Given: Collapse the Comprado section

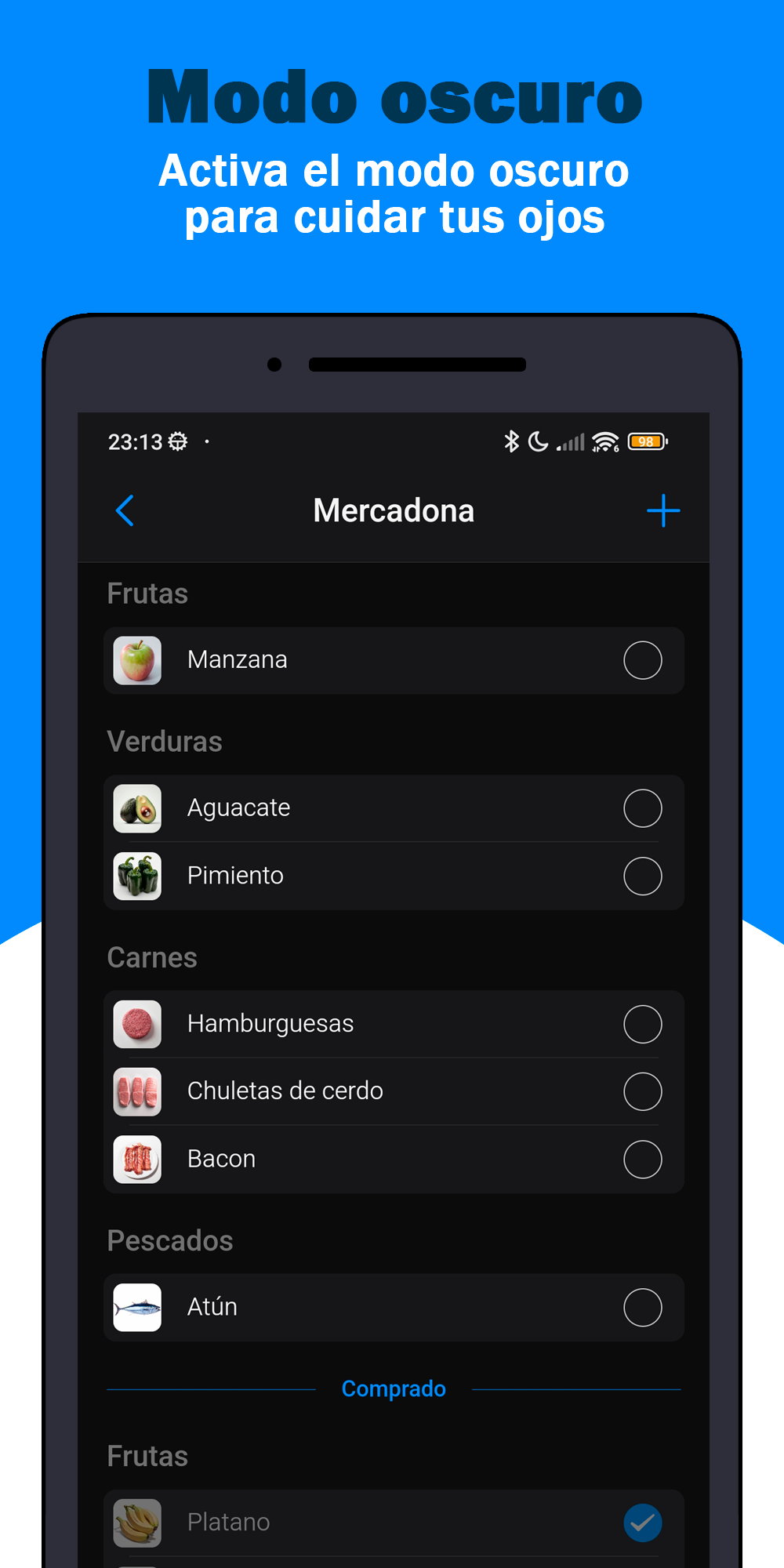Looking at the screenshot, I should pos(393,1388).
